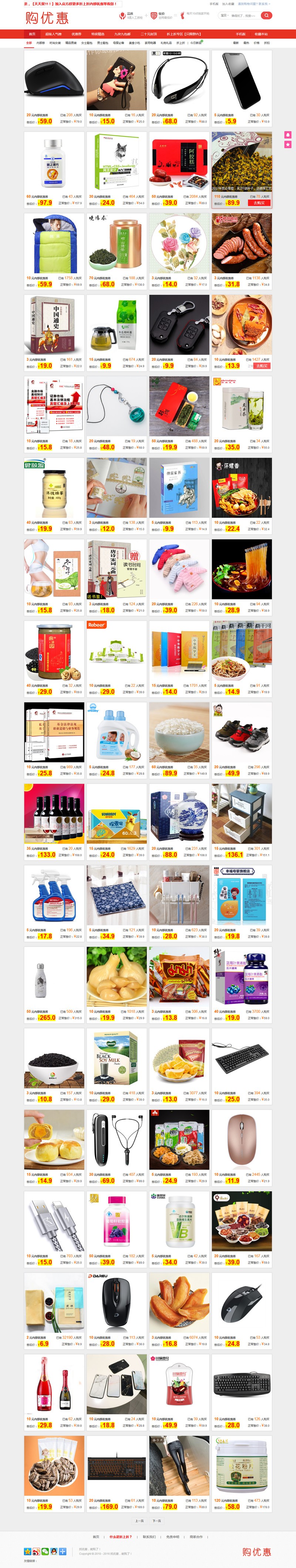The image size is (296, 1568).
Task: Open the sleeping bag product priced 59.9
Action: click(54, 243)
